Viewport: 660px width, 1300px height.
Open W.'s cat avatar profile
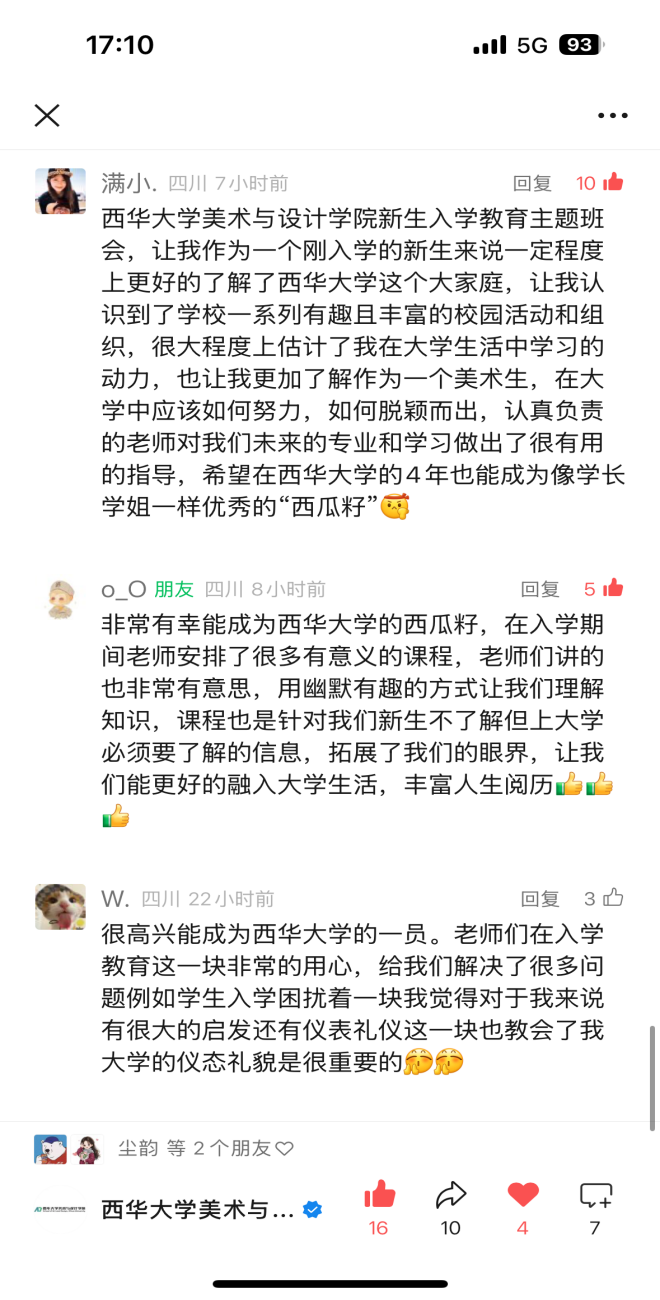60,906
